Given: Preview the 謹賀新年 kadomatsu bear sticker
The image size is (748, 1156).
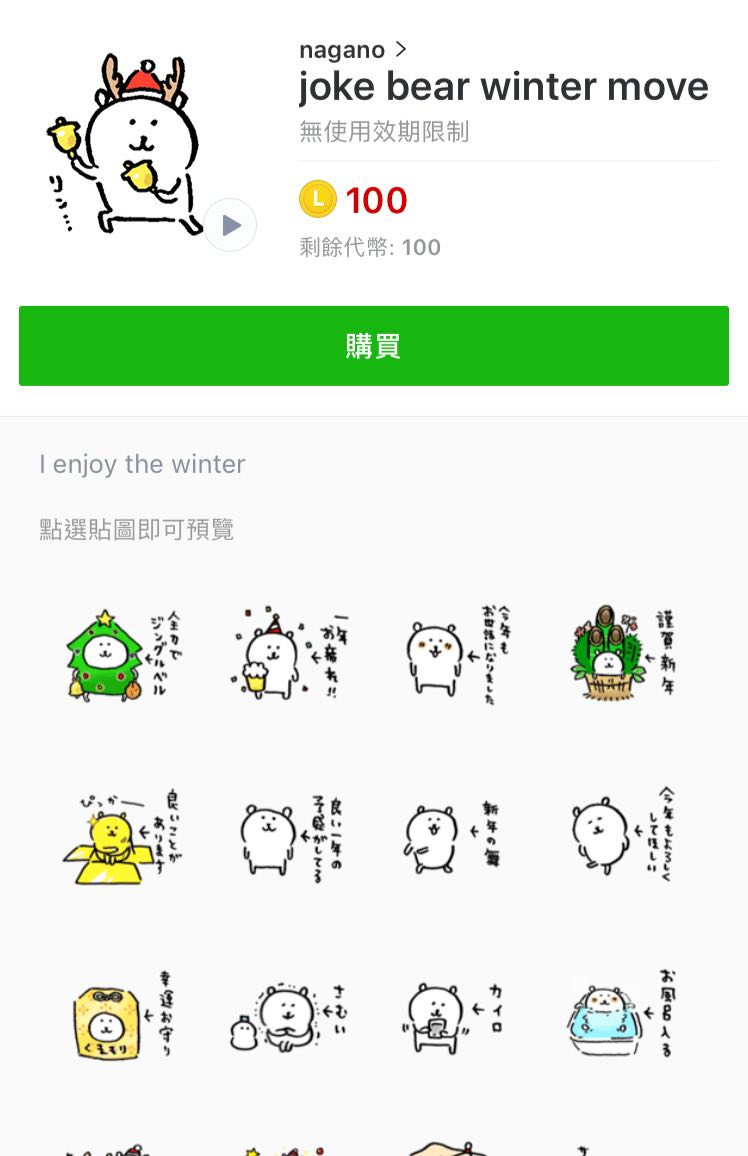Looking at the screenshot, I should click(x=625, y=654).
